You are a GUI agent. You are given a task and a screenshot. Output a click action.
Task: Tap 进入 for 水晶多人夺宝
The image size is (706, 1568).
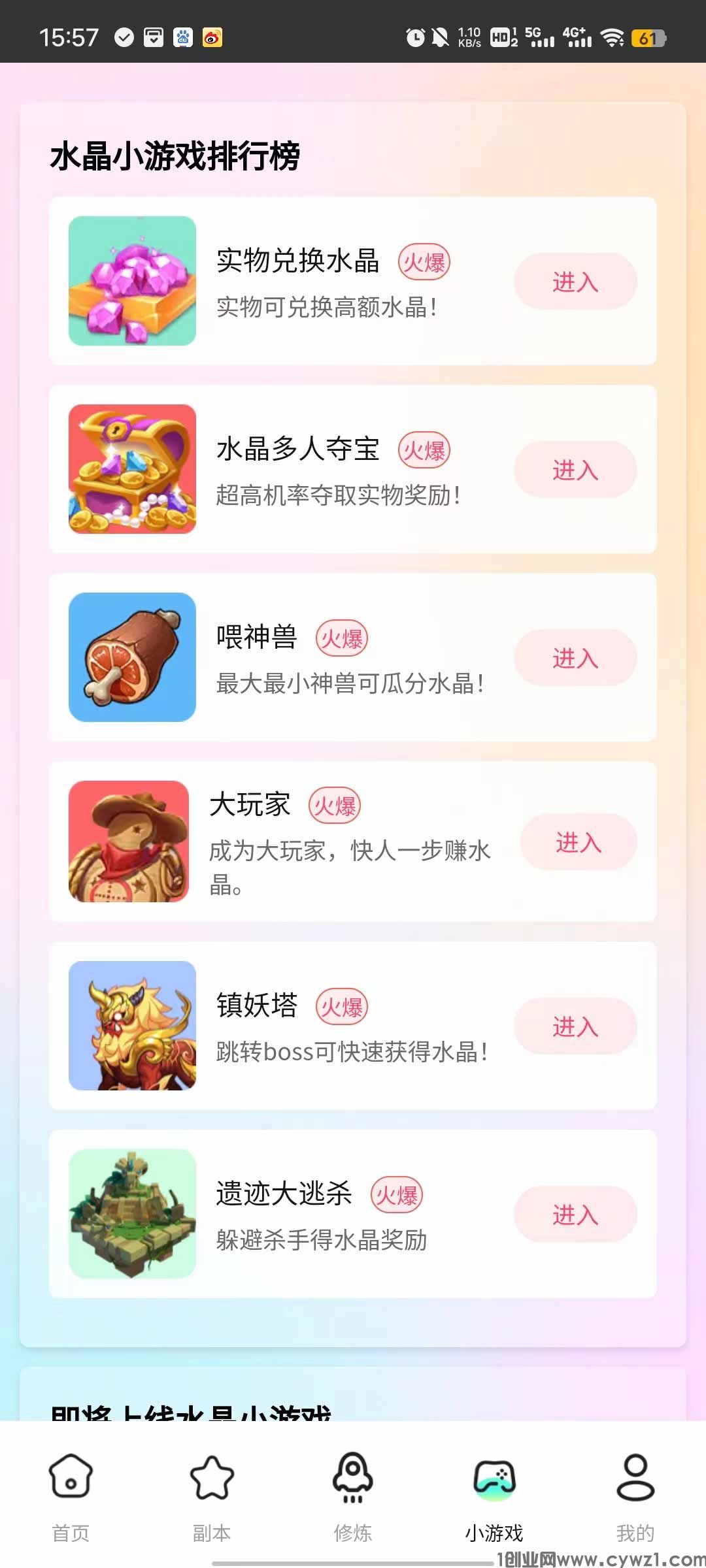(x=575, y=470)
